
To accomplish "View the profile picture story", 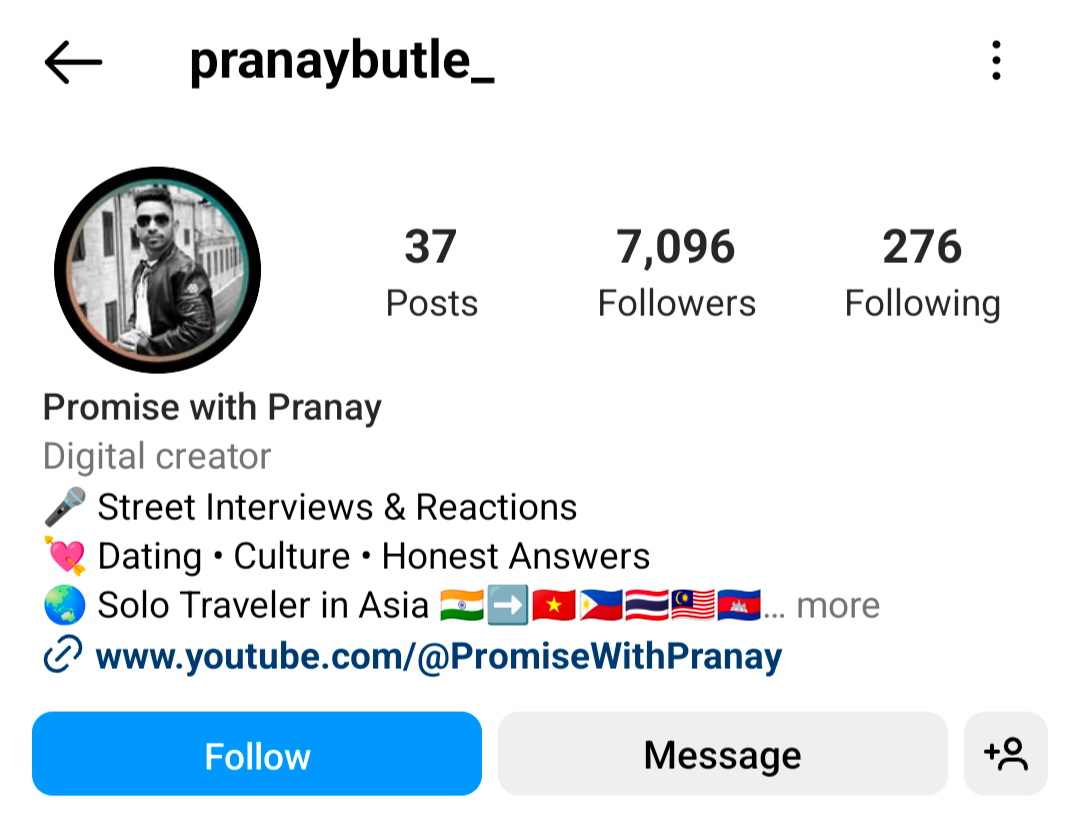I will point(157,270).
